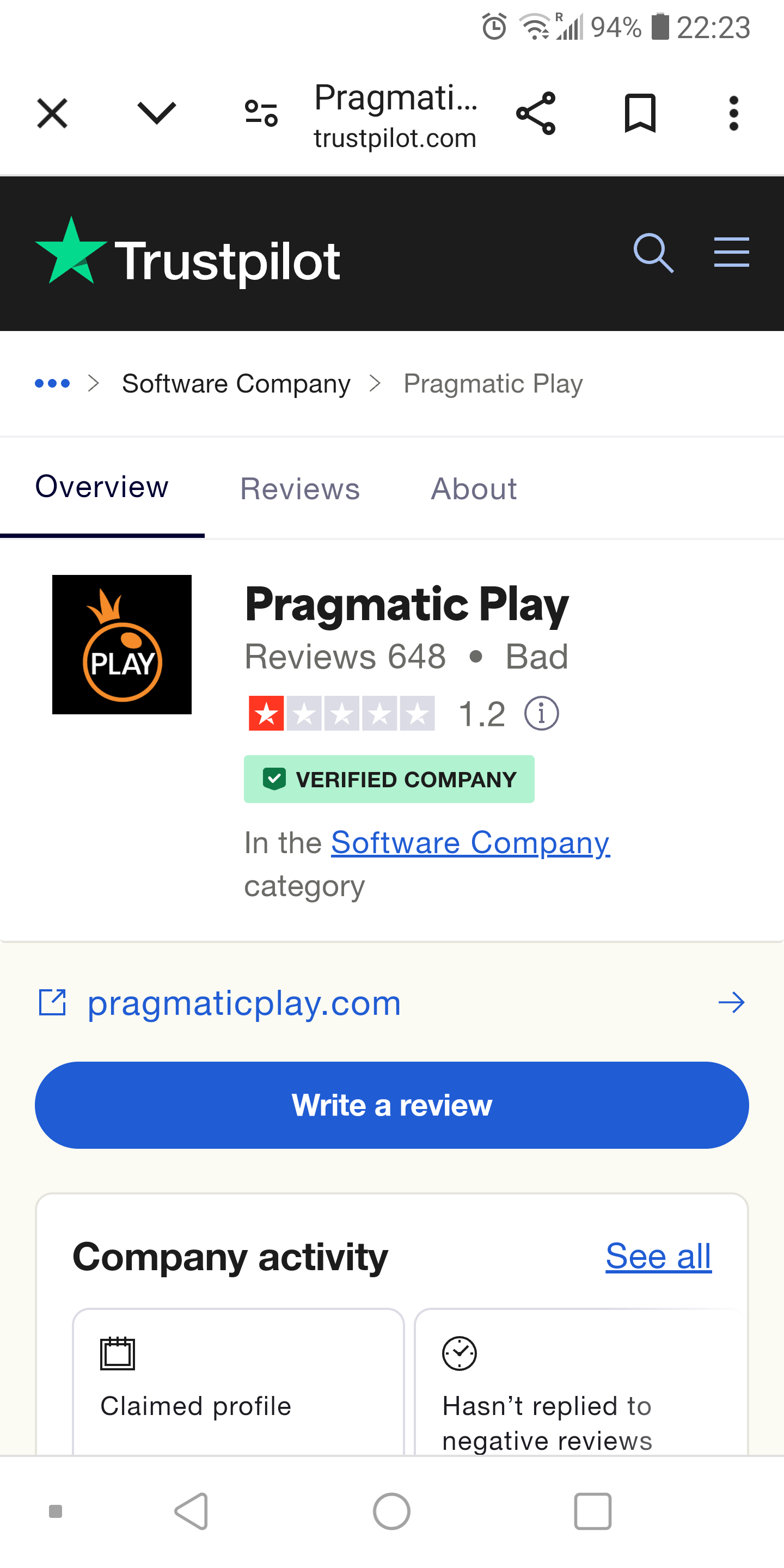Bookmark this page

point(640,113)
